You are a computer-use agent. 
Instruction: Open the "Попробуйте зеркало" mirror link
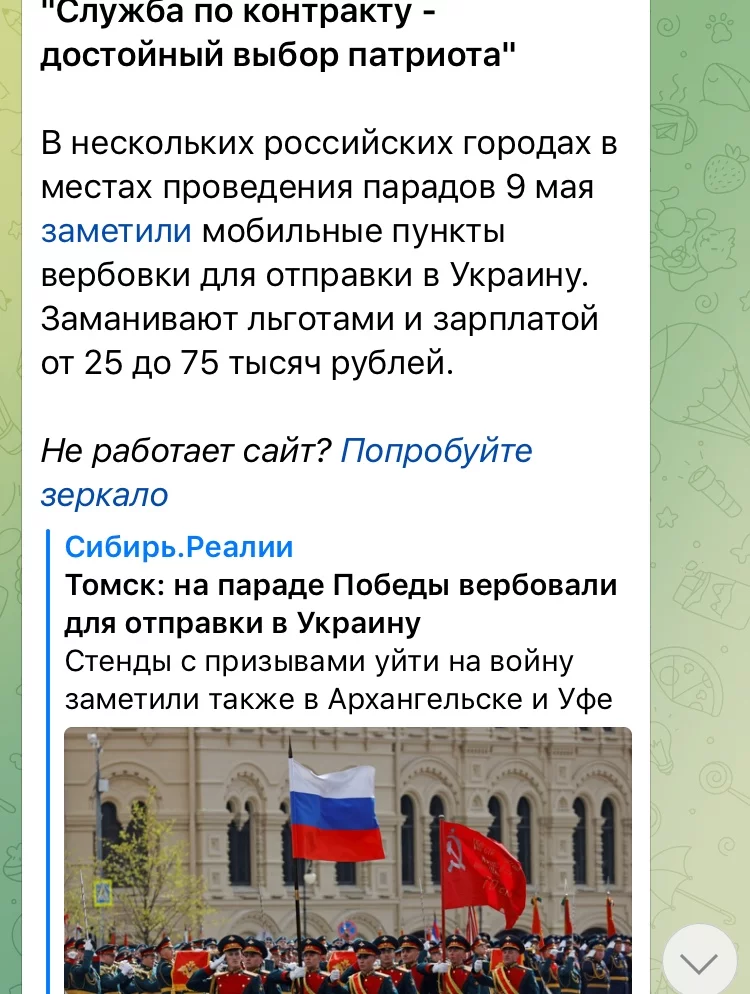click(436, 451)
